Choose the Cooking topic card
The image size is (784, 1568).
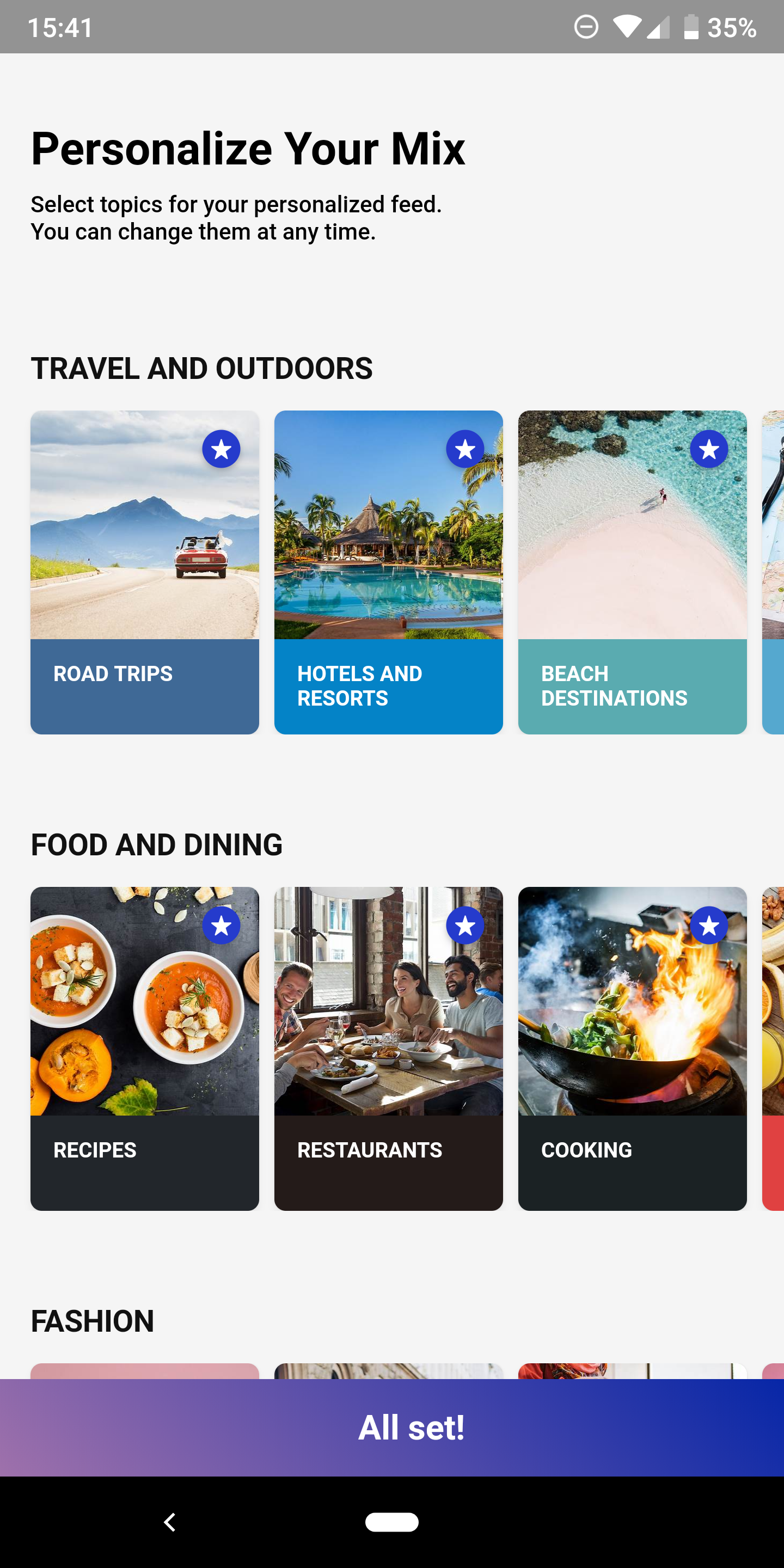coord(632,1048)
